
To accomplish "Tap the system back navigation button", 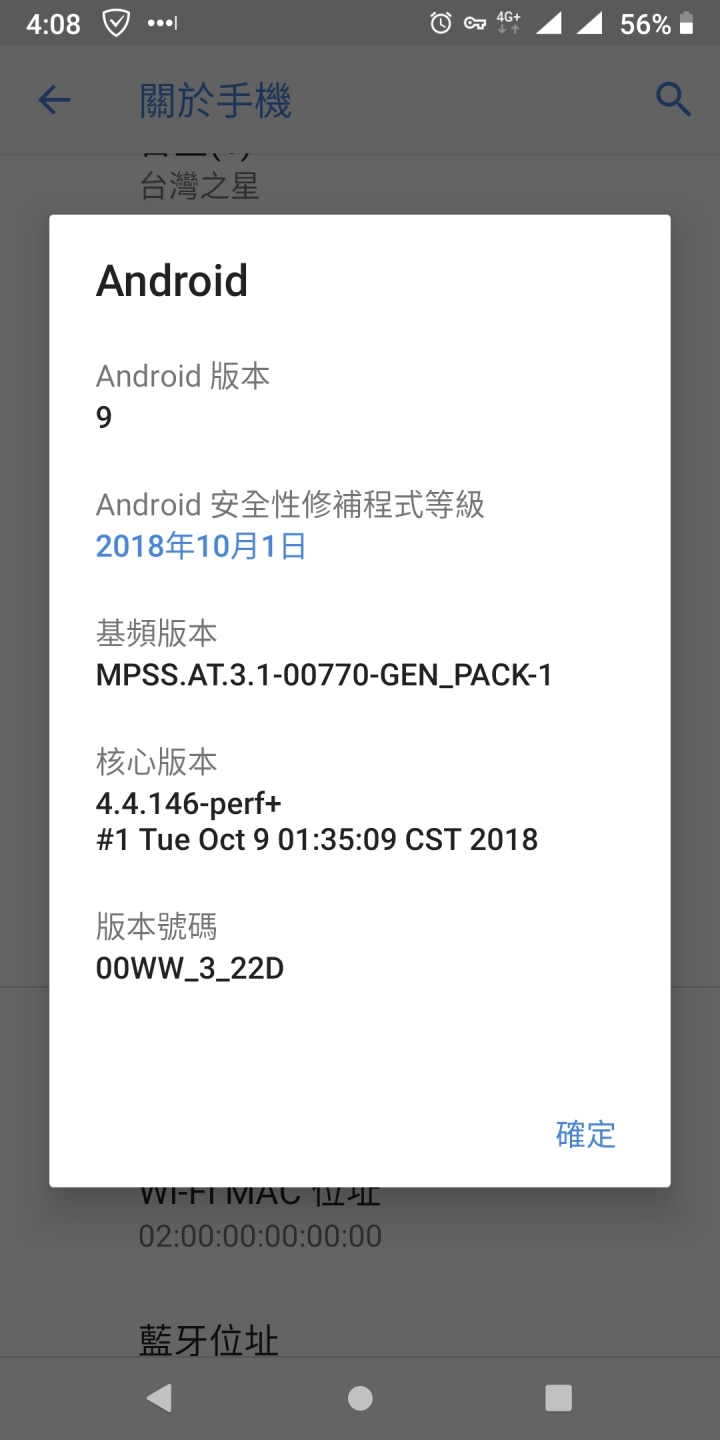I will (159, 1397).
